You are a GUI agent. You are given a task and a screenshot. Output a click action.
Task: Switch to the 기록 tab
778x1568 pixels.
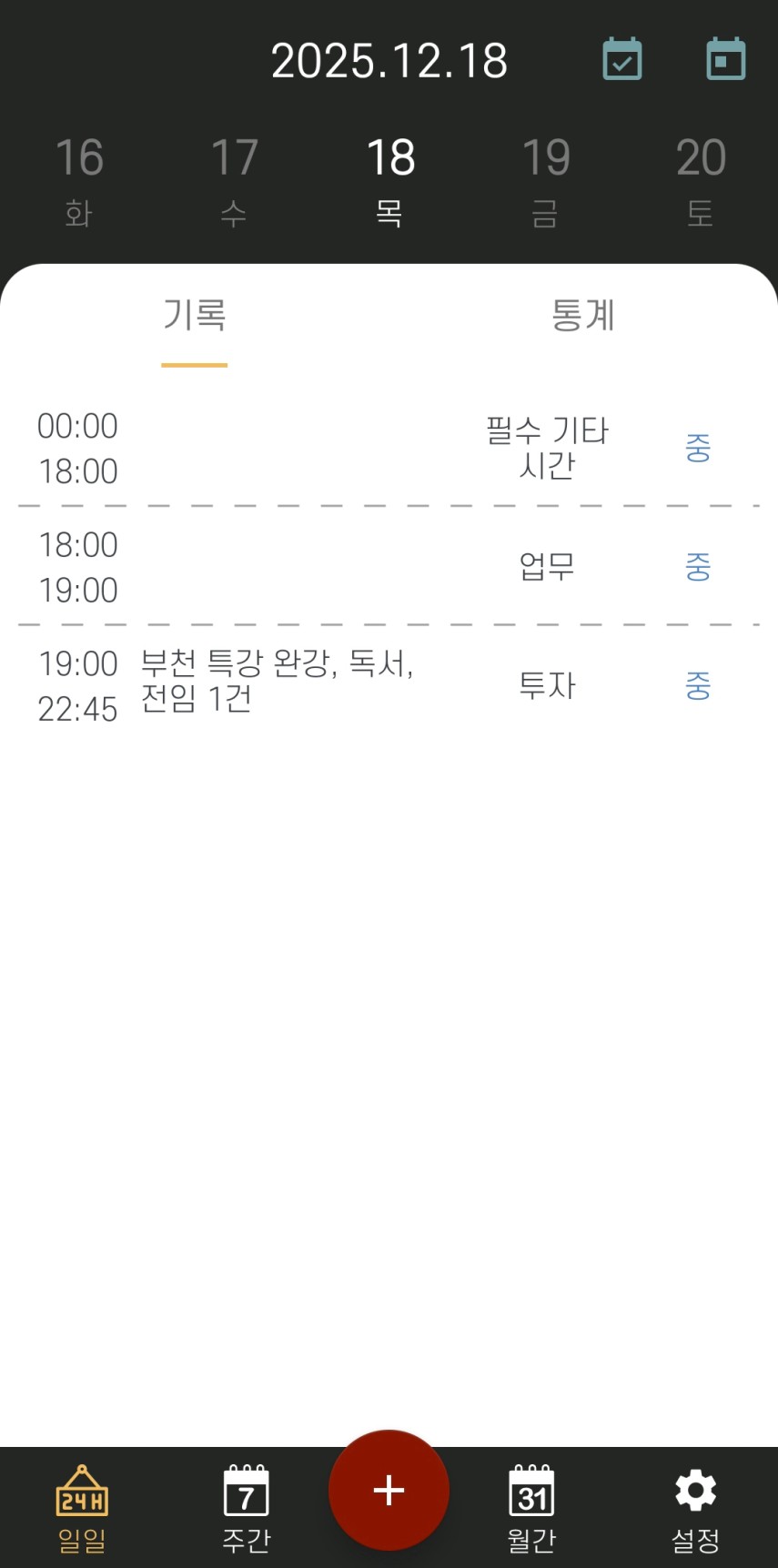[x=194, y=315]
